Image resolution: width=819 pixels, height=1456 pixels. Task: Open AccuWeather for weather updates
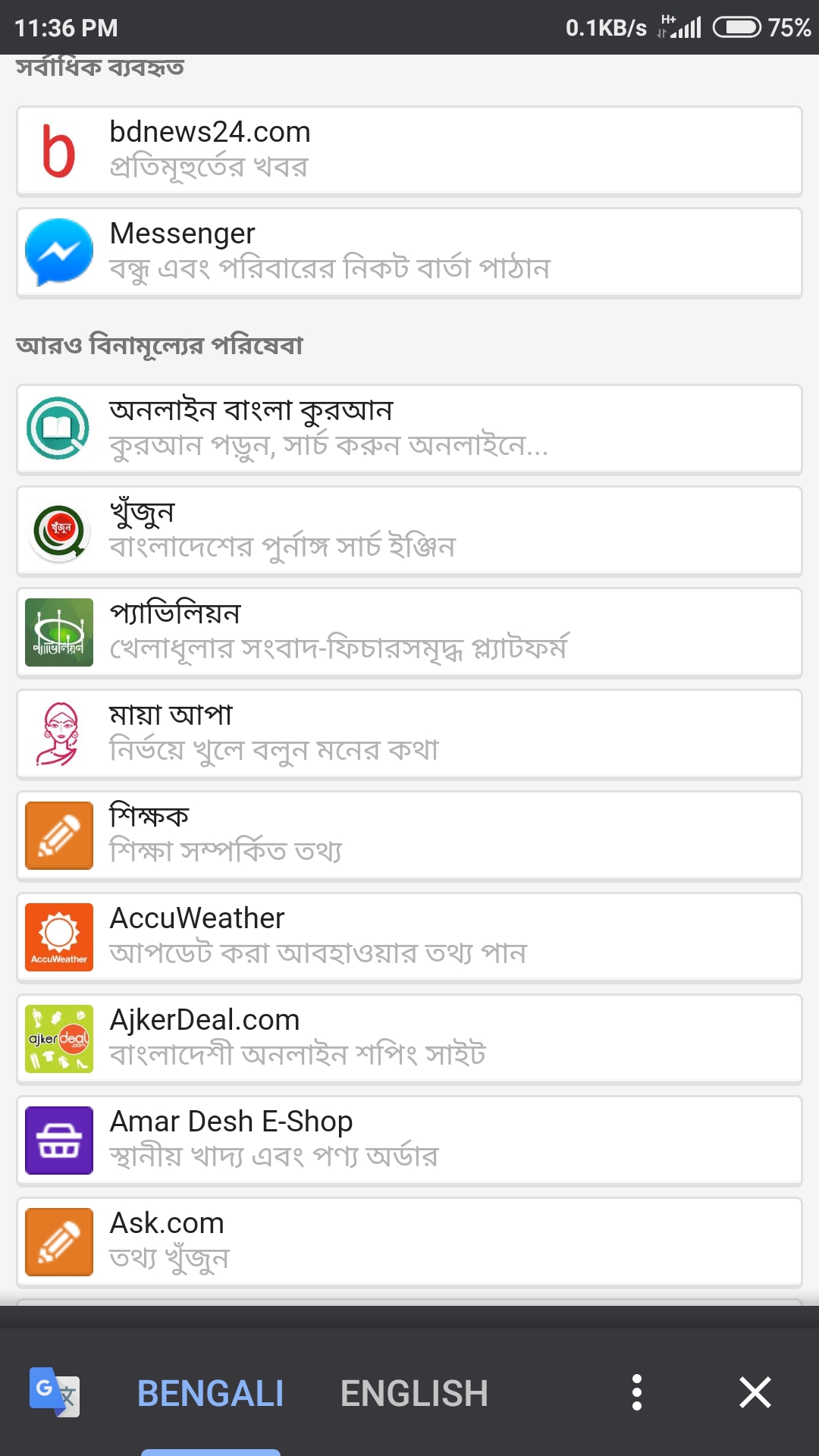(409, 937)
